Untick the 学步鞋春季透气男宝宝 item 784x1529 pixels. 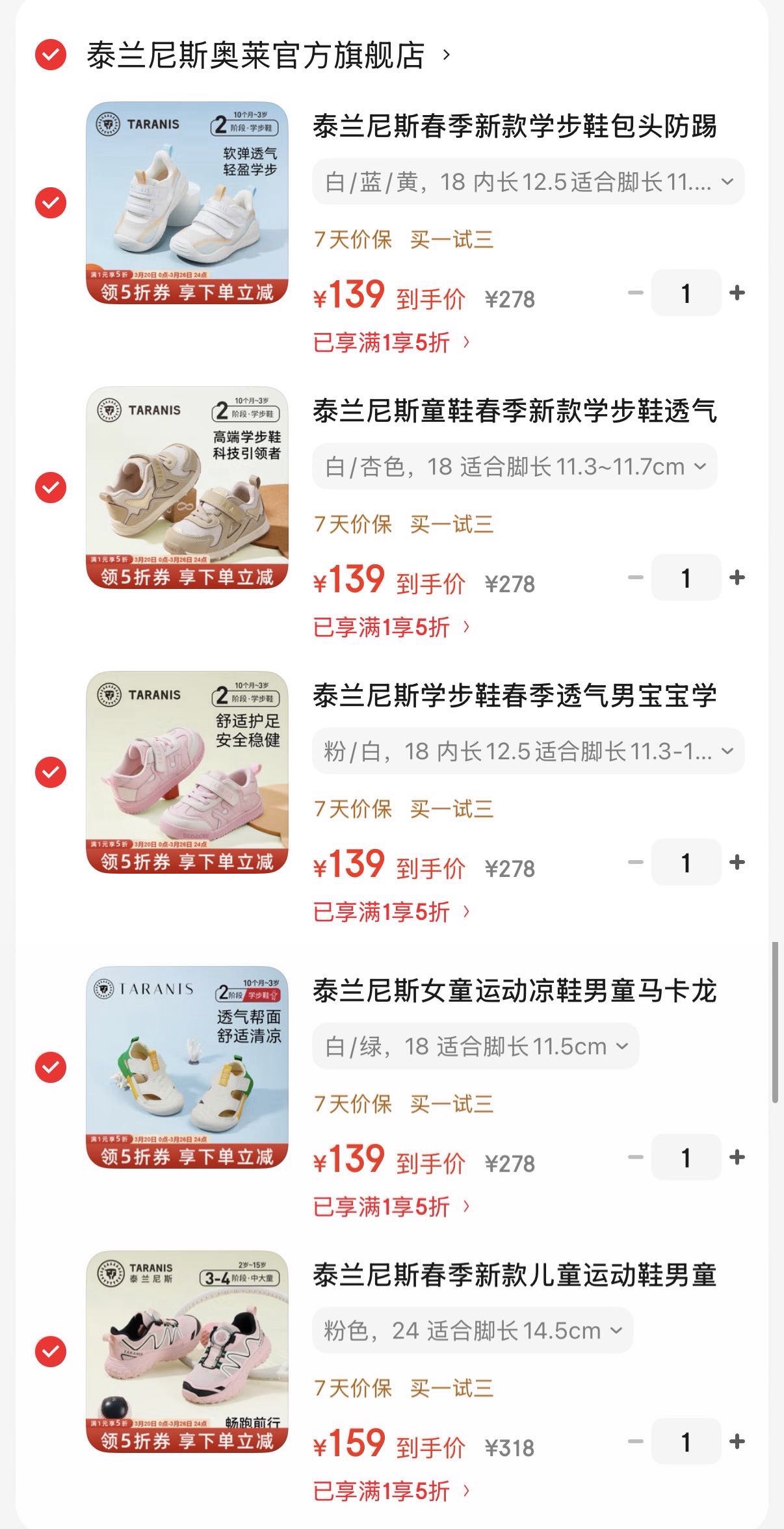pos(51,772)
